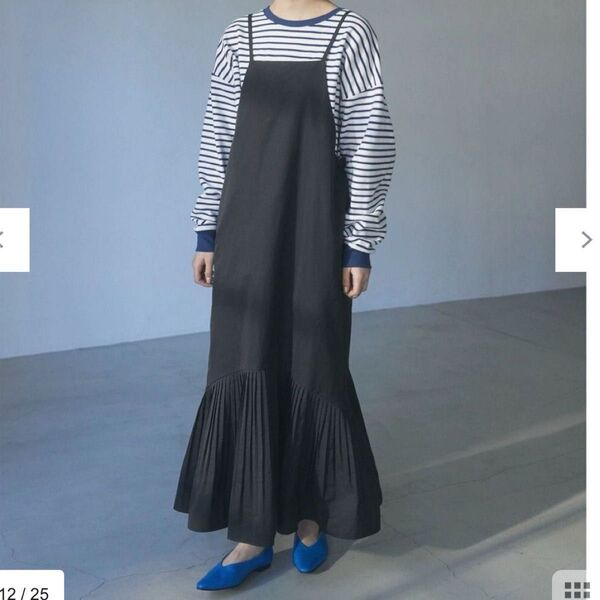Go back to the previous product photo
The width and height of the screenshot is (600, 600).
pos(10,240)
